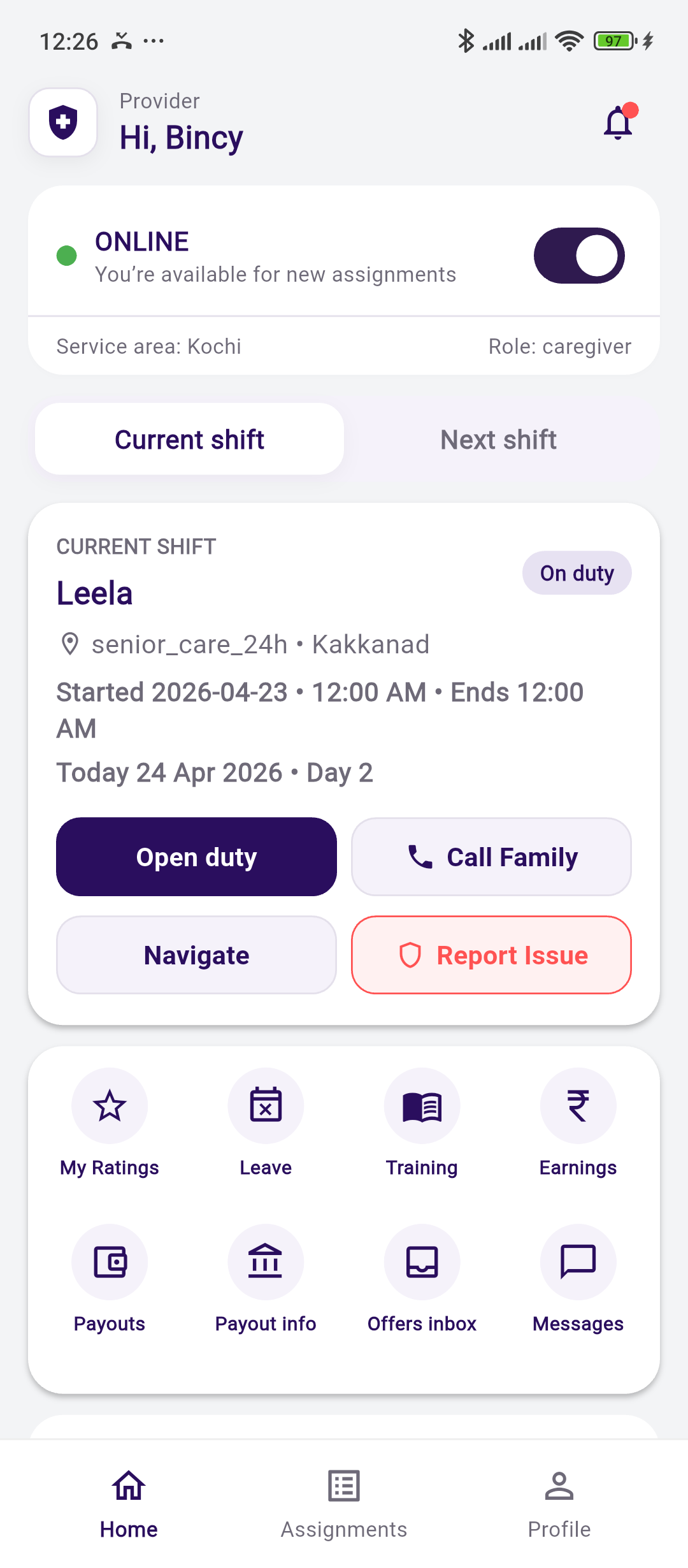Tap Call Family for Leela's shift
Image resolution: width=688 pixels, height=1568 pixels.
[x=491, y=856]
